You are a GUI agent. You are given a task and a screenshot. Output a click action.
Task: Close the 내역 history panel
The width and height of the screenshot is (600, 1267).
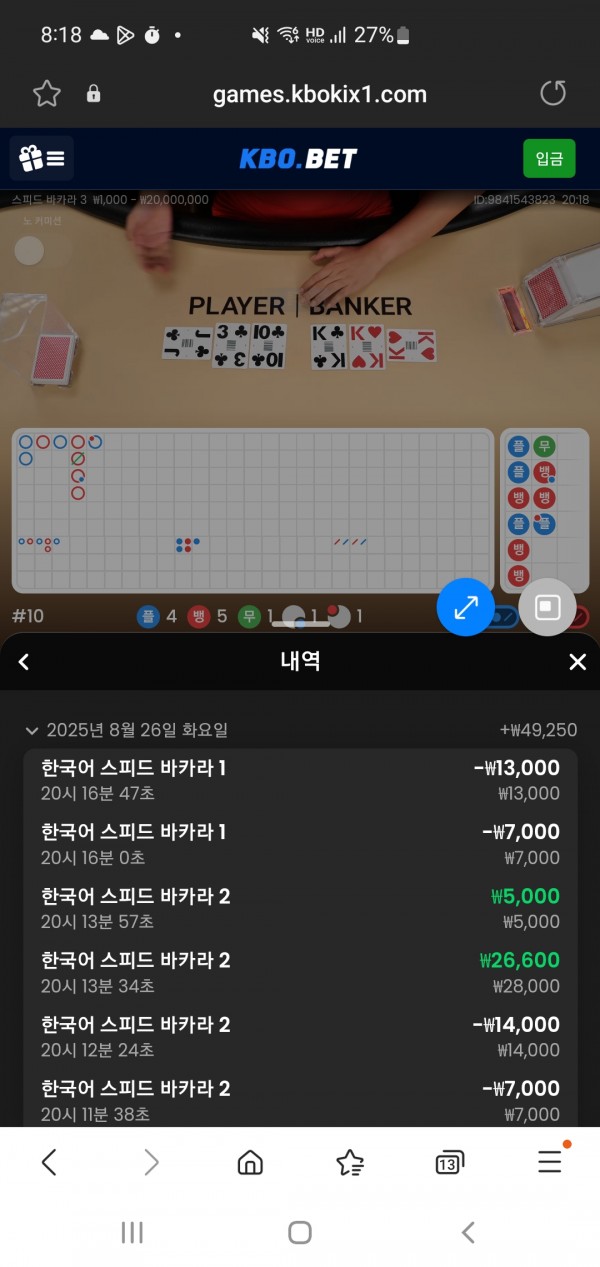(577, 662)
